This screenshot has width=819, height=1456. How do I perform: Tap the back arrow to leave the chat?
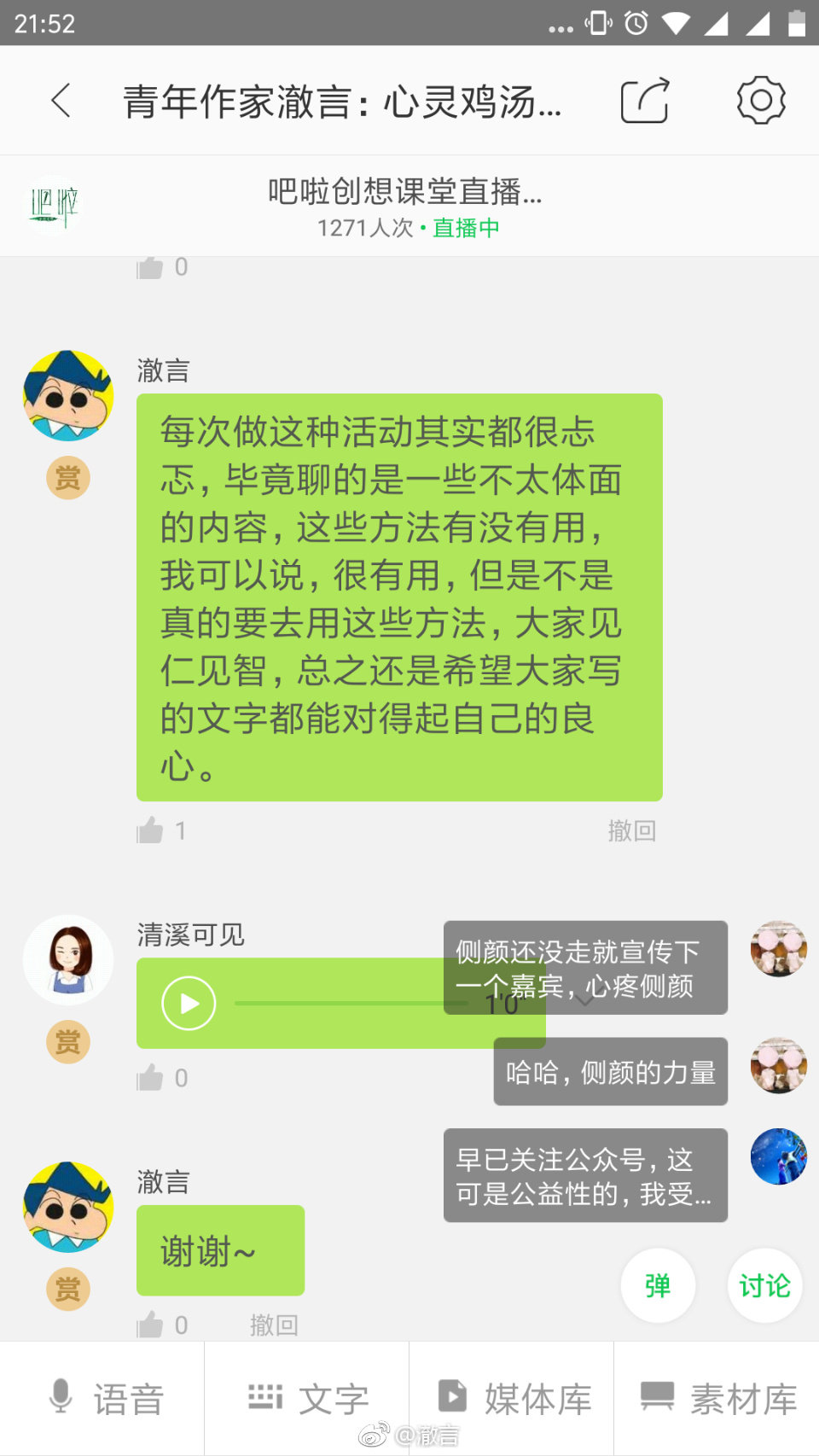[x=61, y=100]
